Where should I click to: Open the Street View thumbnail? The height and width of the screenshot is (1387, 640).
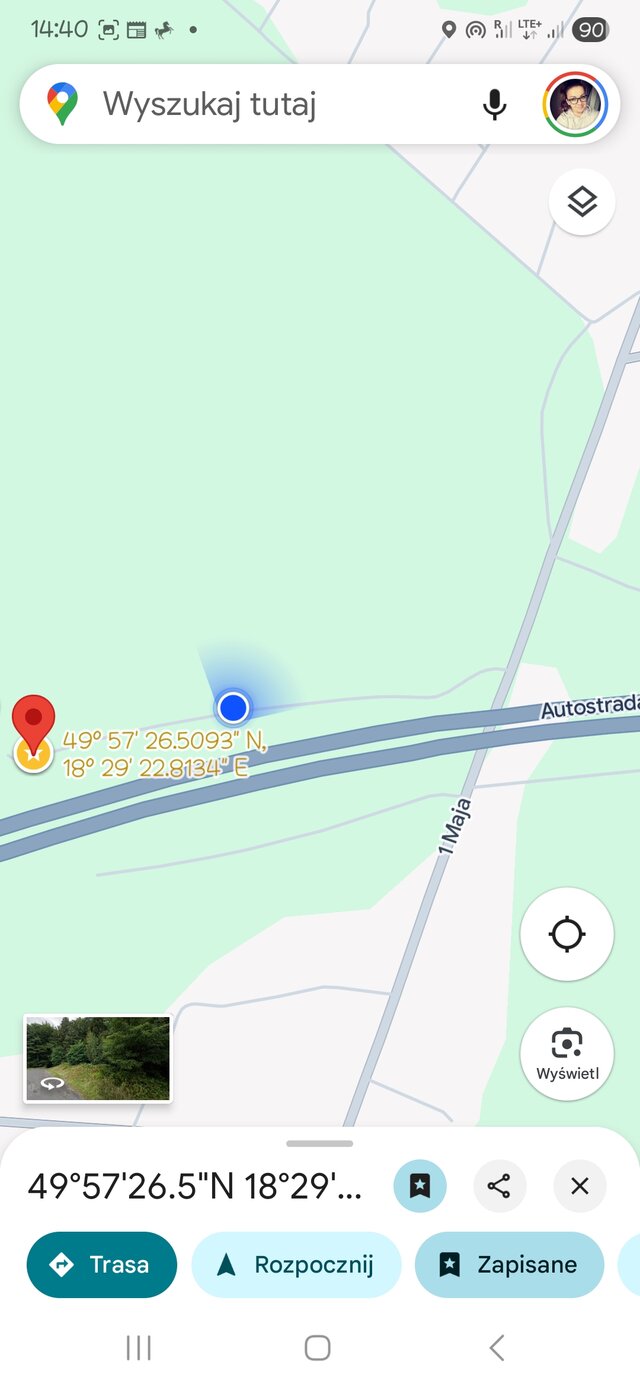tap(98, 1058)
